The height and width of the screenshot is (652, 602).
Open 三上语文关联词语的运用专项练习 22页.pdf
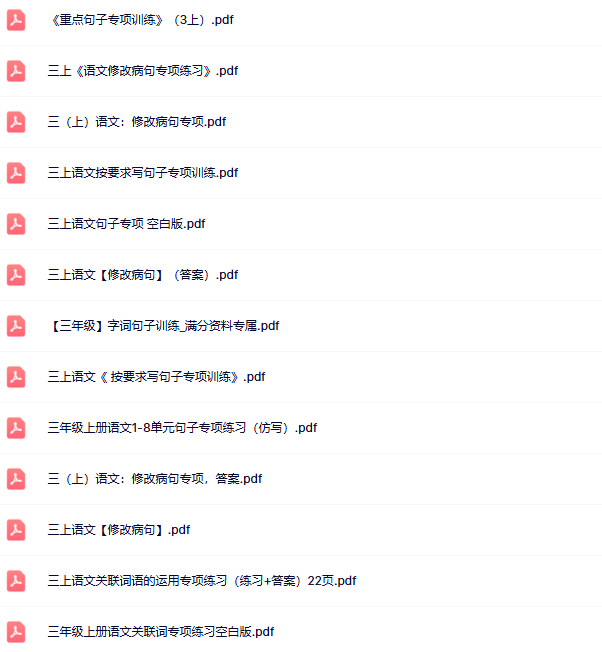202,581
